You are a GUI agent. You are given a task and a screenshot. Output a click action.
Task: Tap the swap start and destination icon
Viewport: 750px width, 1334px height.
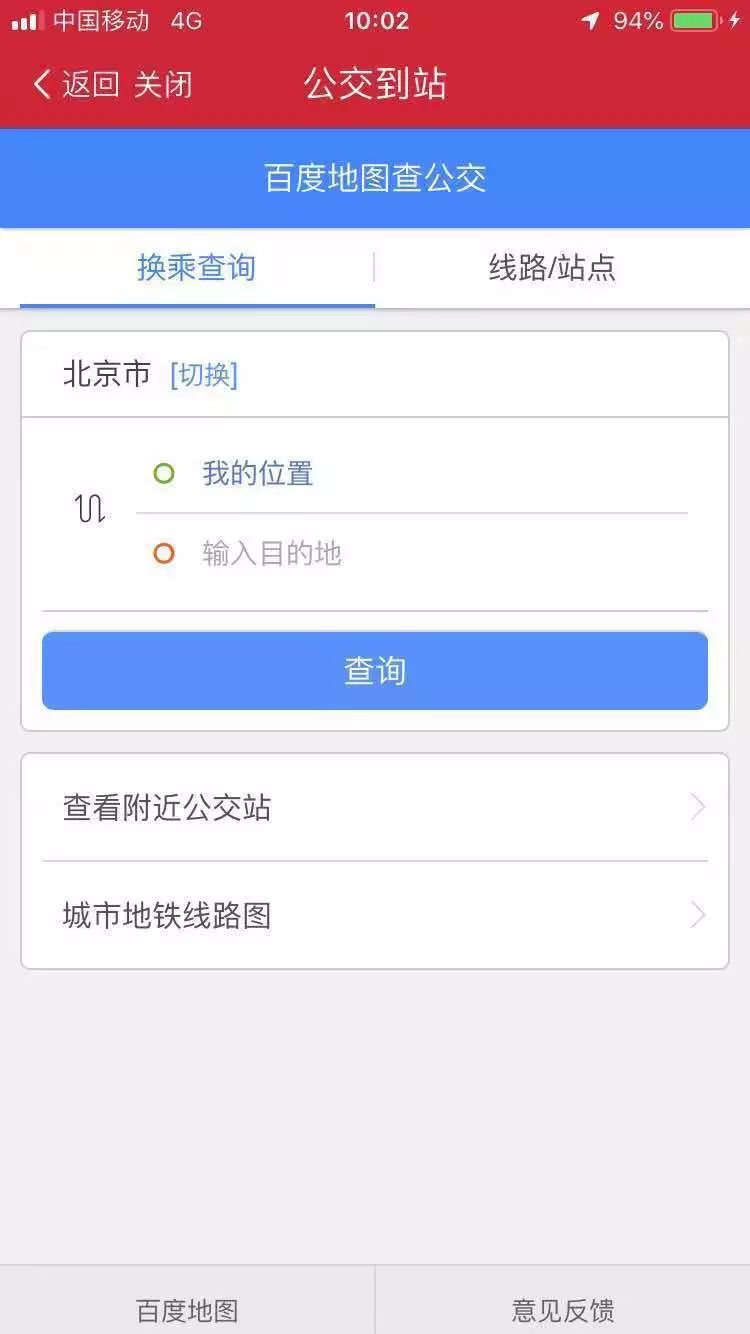click(90, 508)
